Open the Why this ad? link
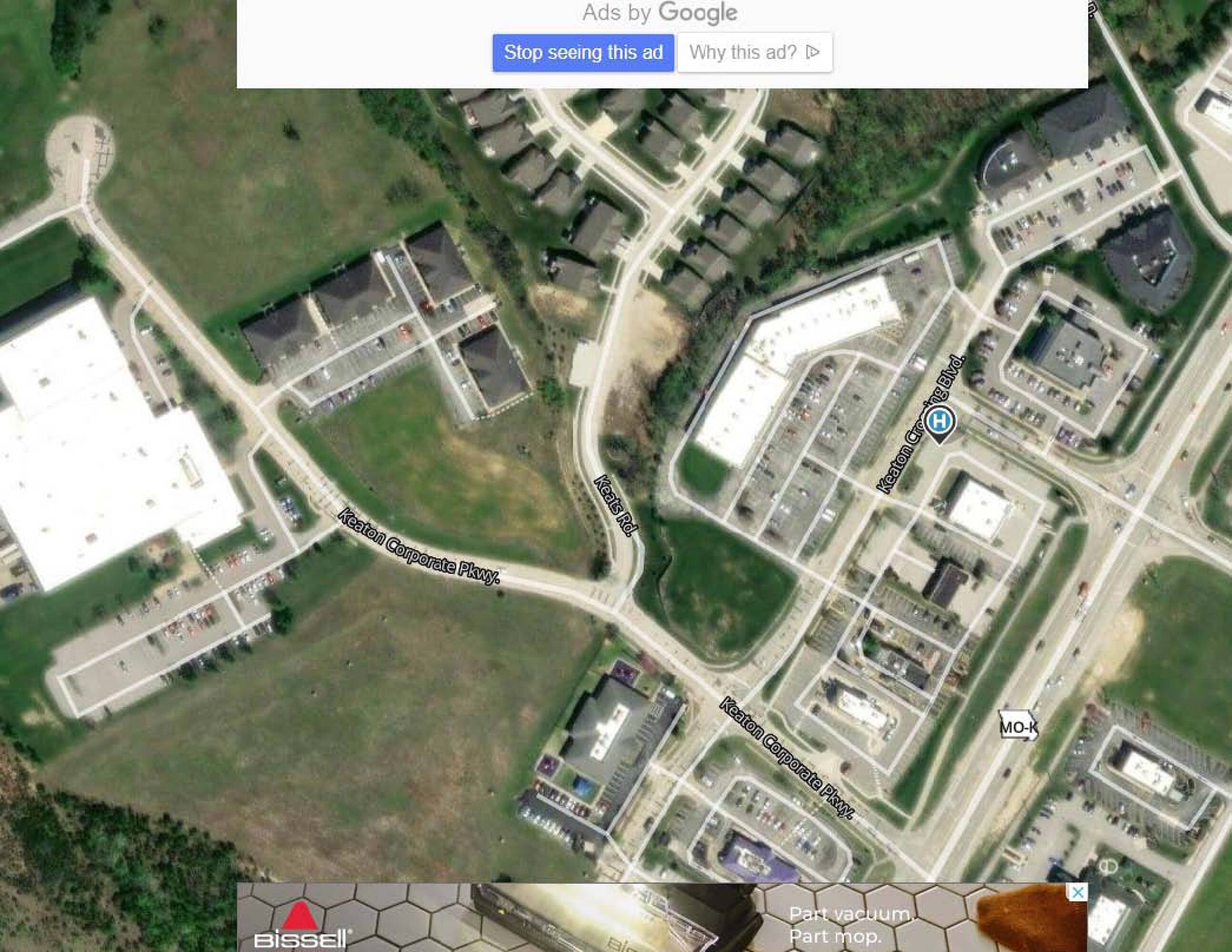The image size is (1232, 952). [x=754, y=52]
